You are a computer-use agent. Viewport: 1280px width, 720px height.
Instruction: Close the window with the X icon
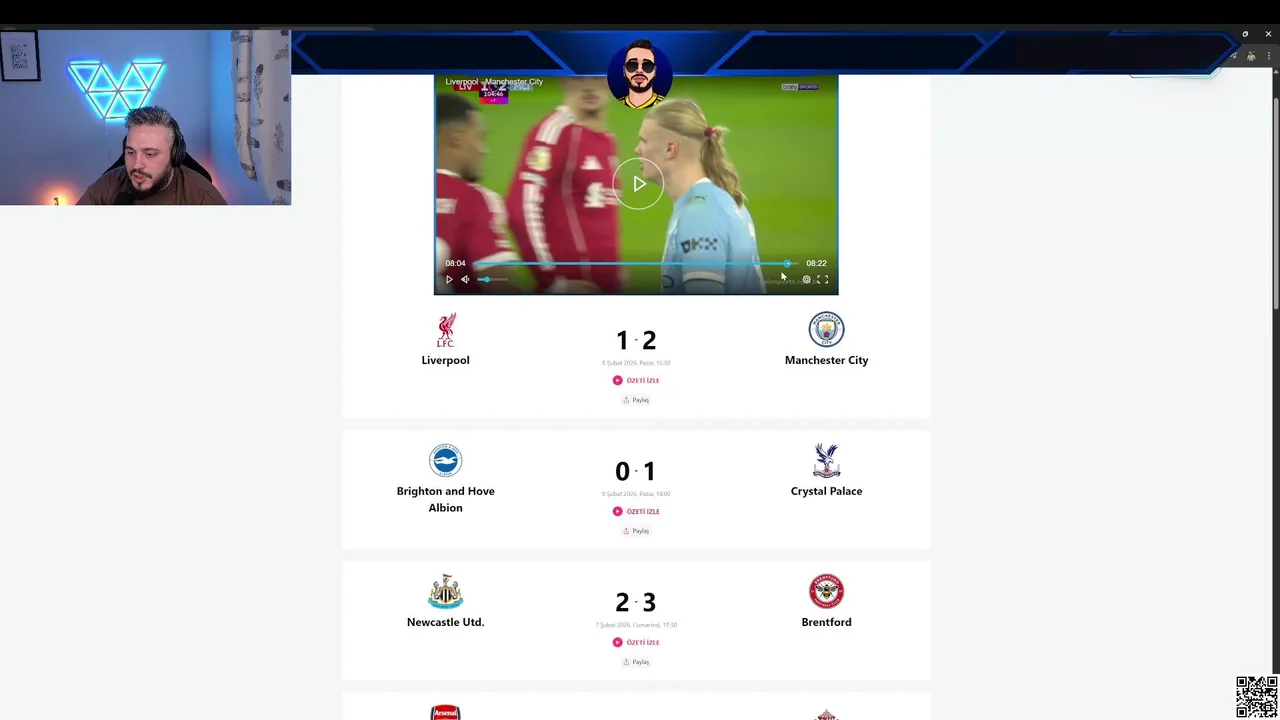pos(1268,34)
